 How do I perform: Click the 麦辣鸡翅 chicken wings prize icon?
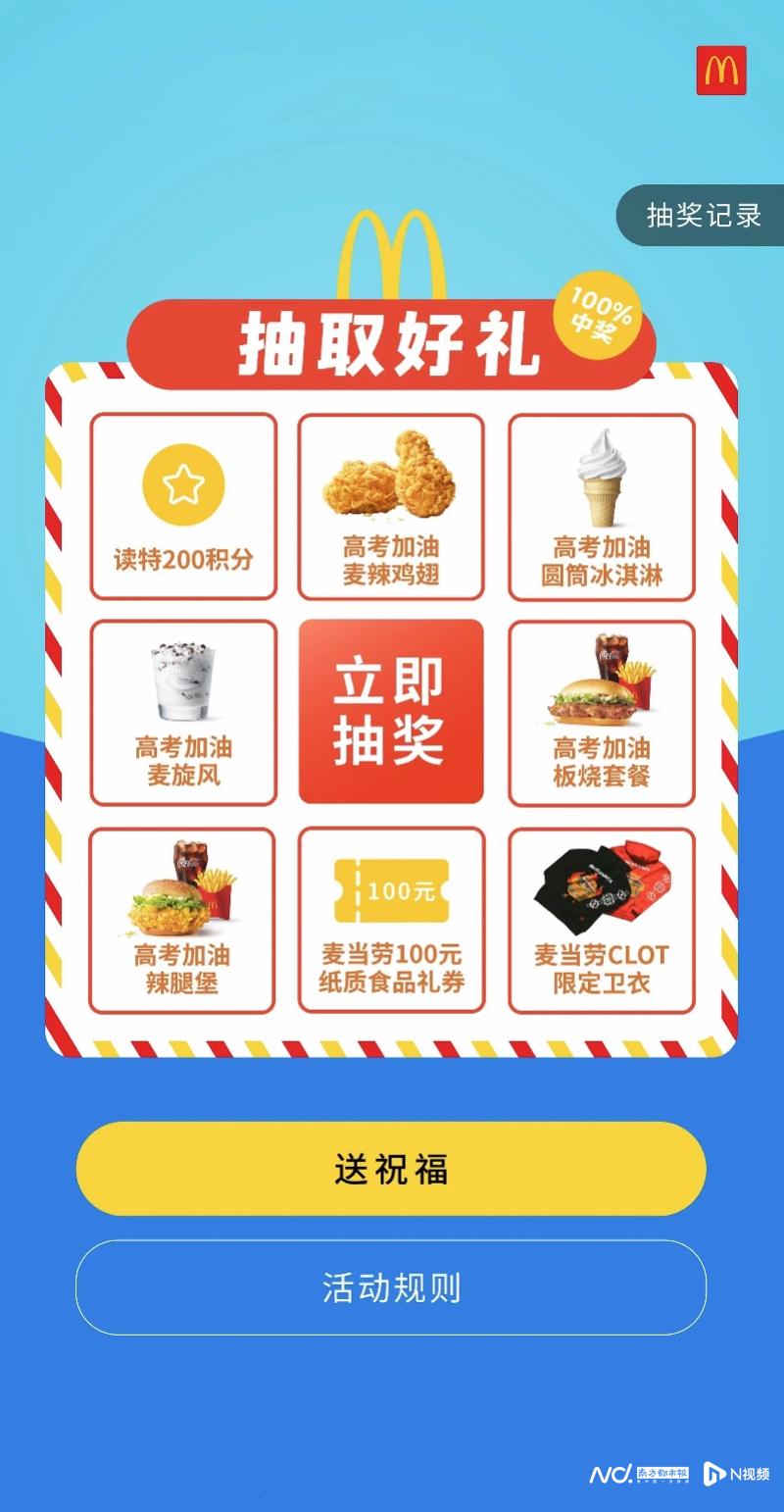coord(391,479)
